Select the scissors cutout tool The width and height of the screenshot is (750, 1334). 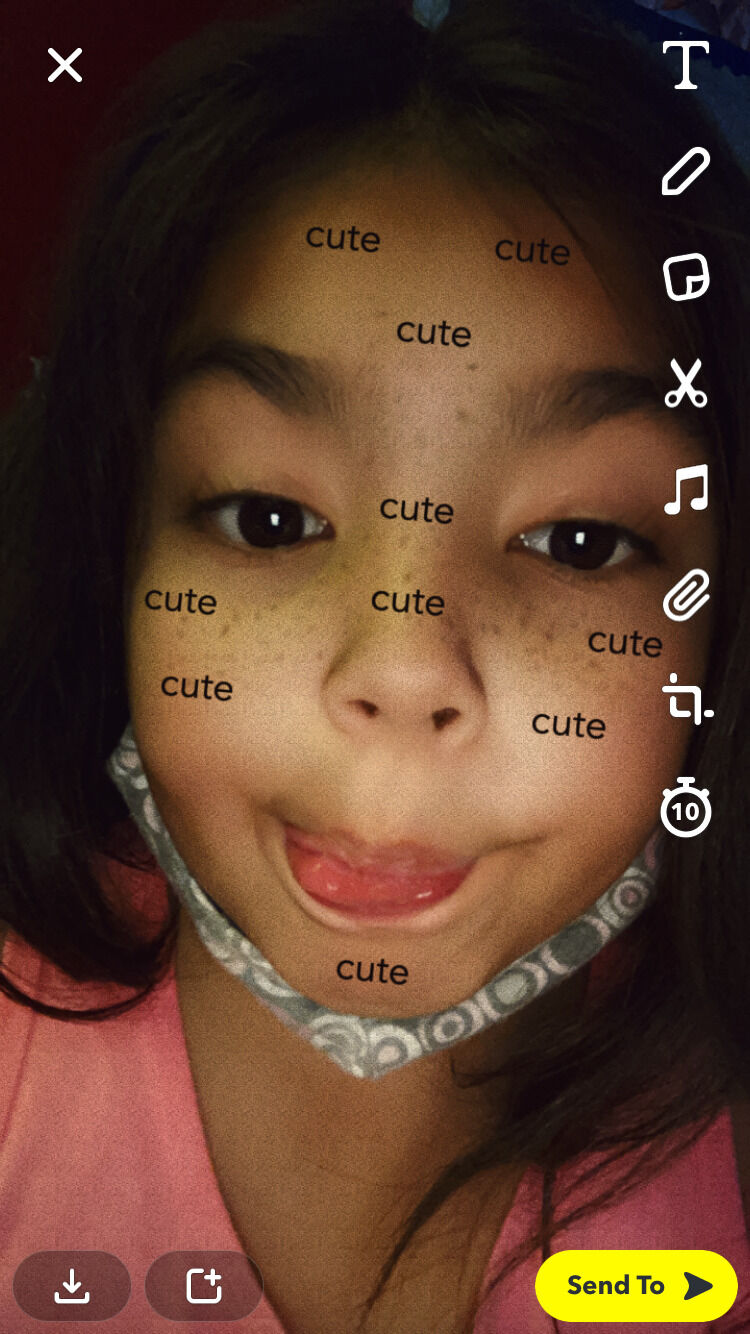[686, 383]
